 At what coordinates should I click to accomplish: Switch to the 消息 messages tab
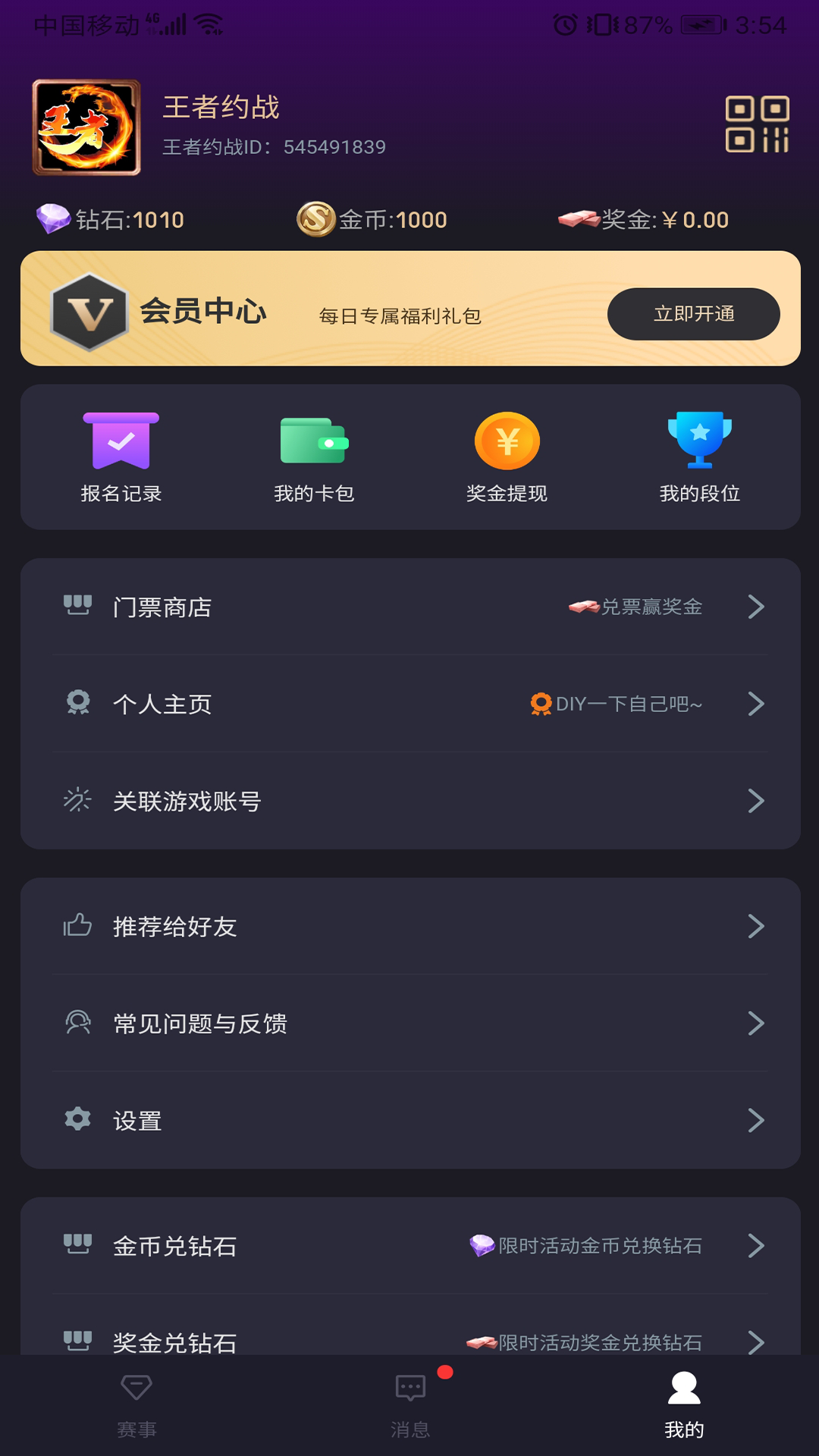tap(410, 1405)
